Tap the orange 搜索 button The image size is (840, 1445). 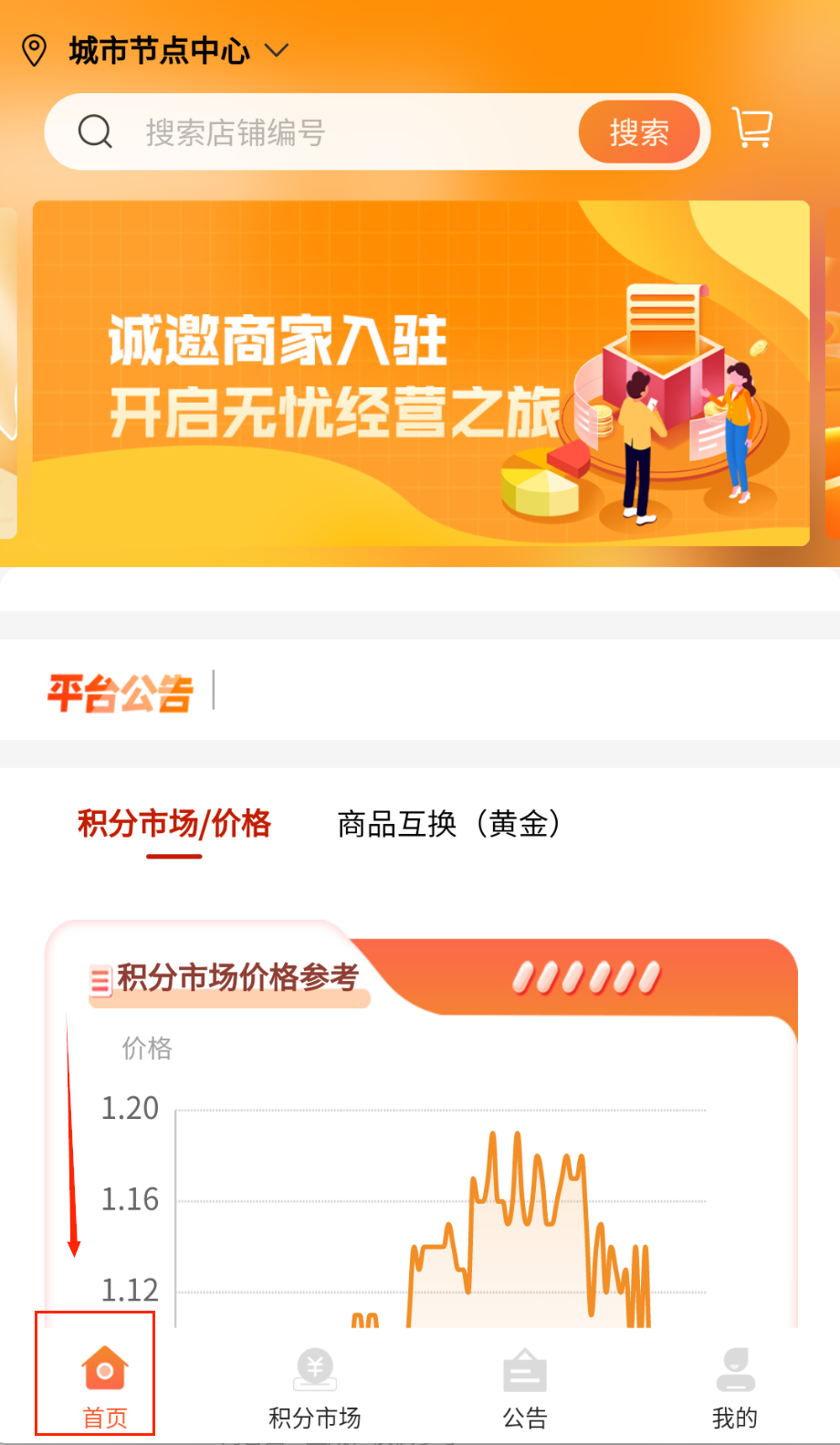coord(639,132)
